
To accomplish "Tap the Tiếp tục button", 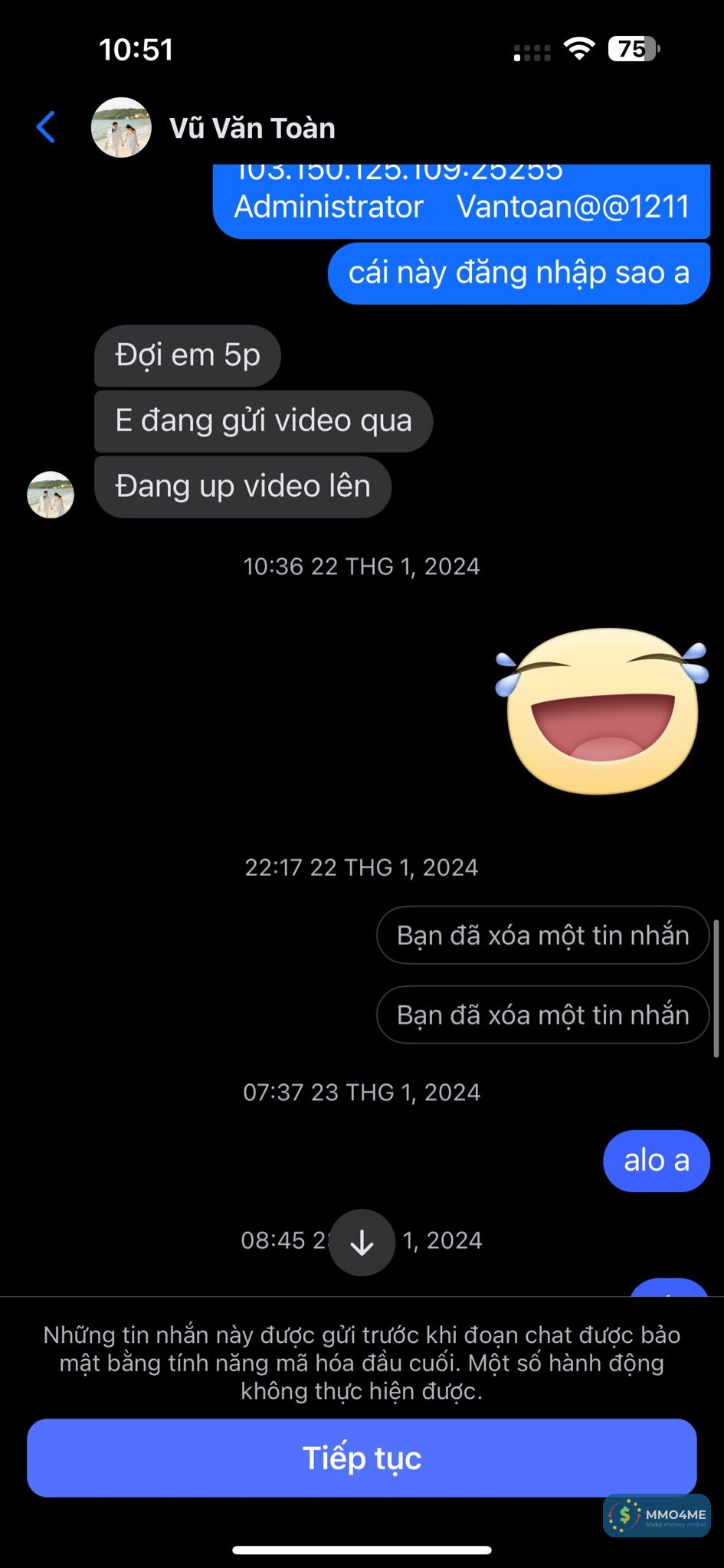I will point(362,1458).
